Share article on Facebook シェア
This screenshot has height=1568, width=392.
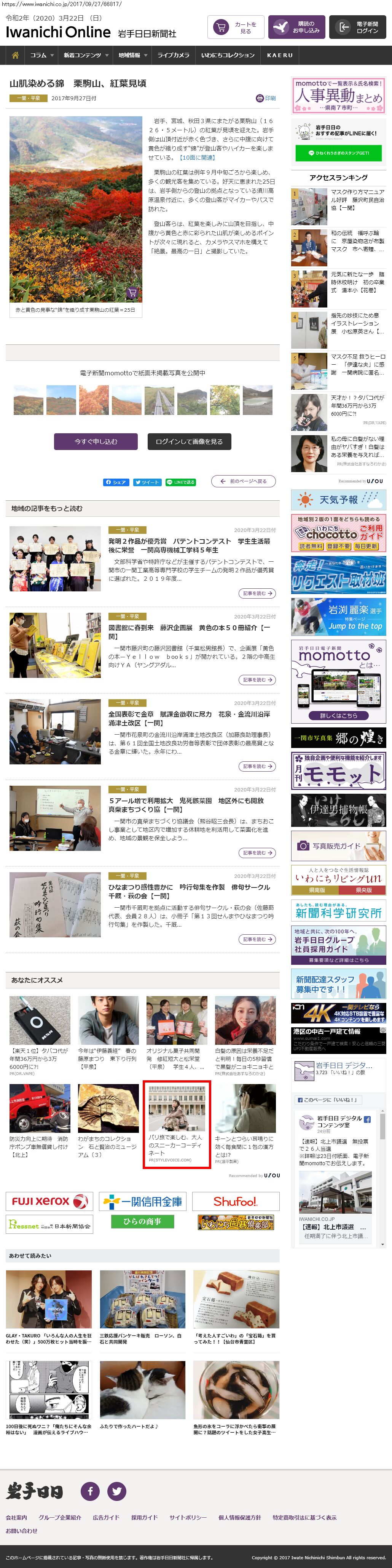[115, 482]
